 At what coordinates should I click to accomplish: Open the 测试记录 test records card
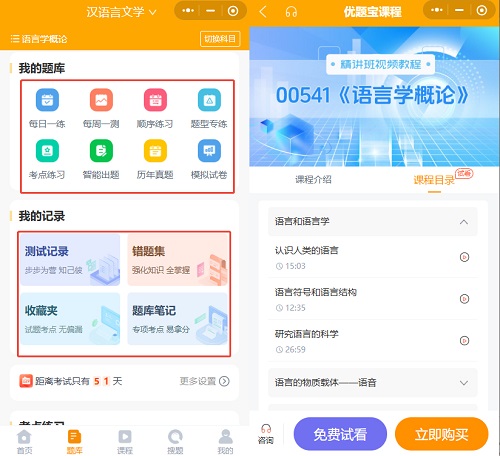pyautogui.click(x=70, y=260)
